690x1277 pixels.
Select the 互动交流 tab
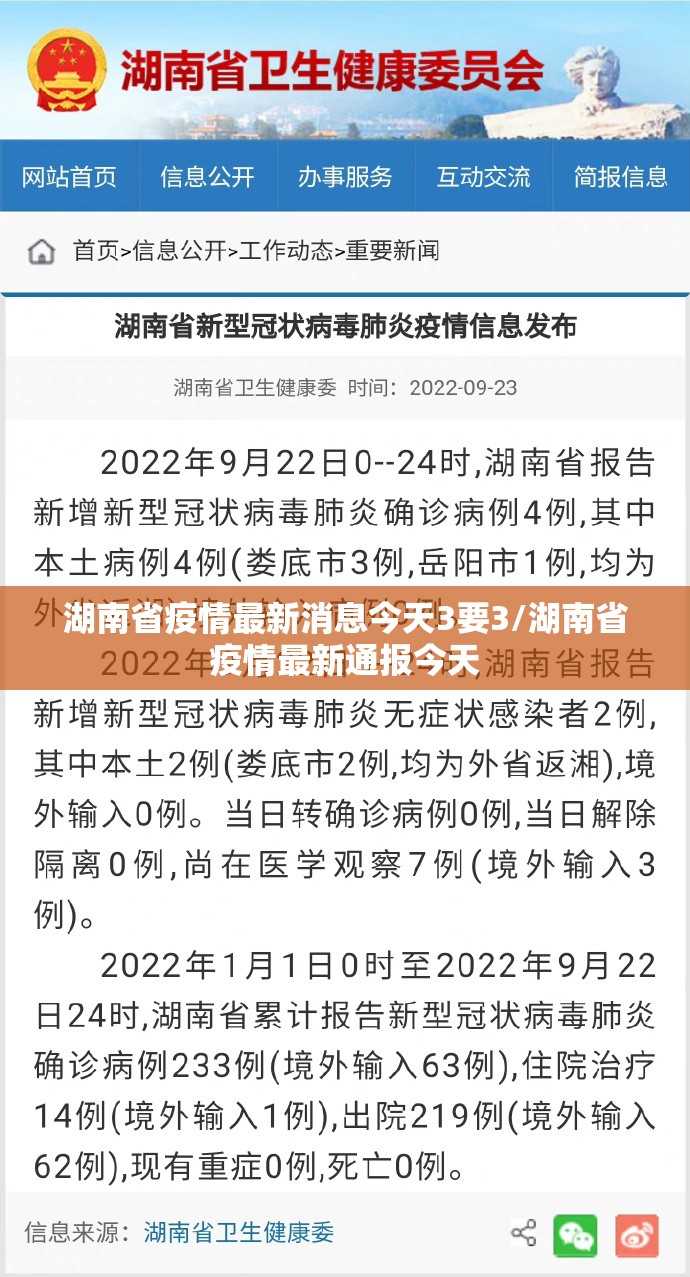click(483, 177)
